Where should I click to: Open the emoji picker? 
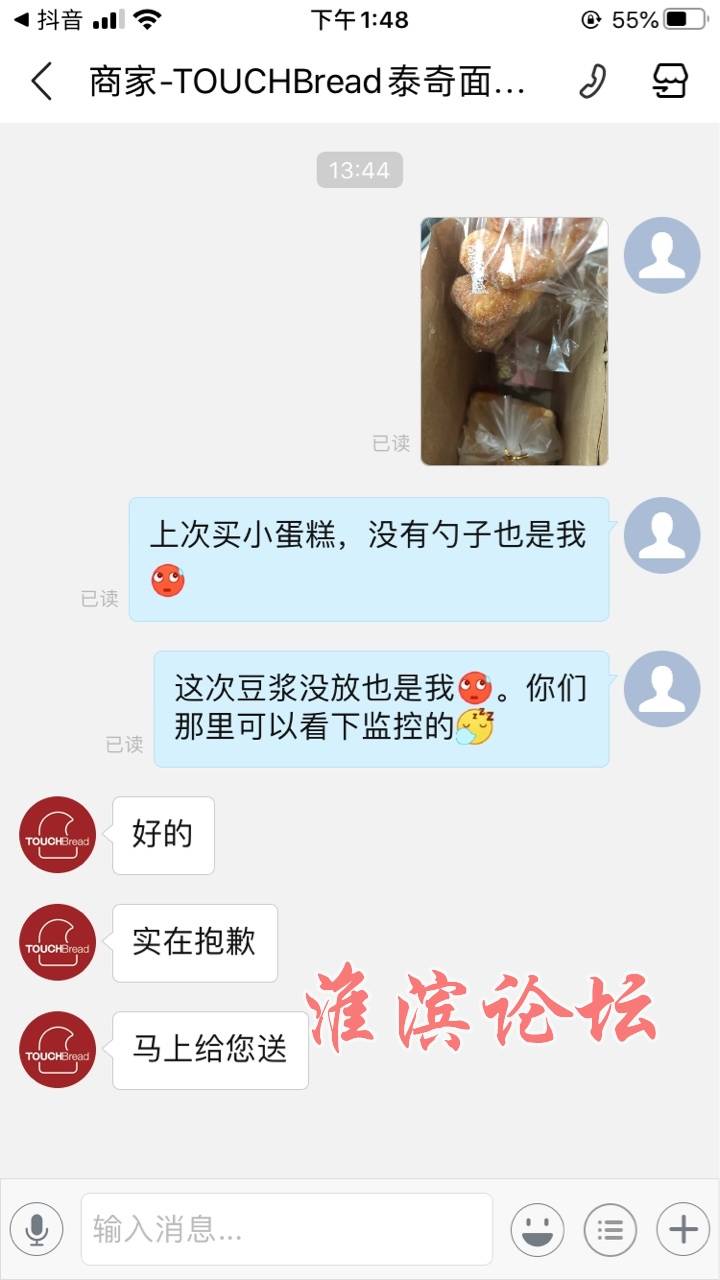[537, 1229]
